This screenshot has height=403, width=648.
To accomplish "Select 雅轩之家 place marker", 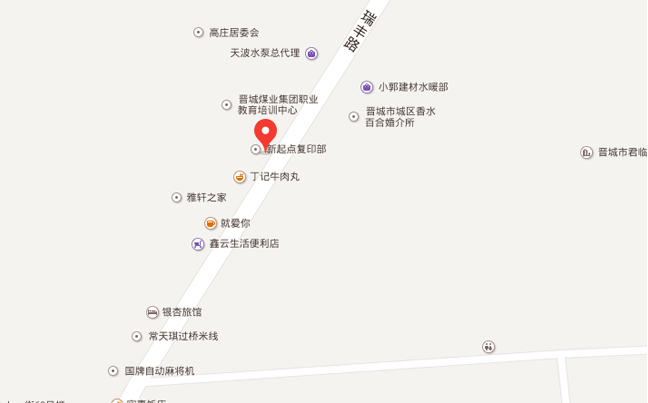I will click(x=177, y=198).
